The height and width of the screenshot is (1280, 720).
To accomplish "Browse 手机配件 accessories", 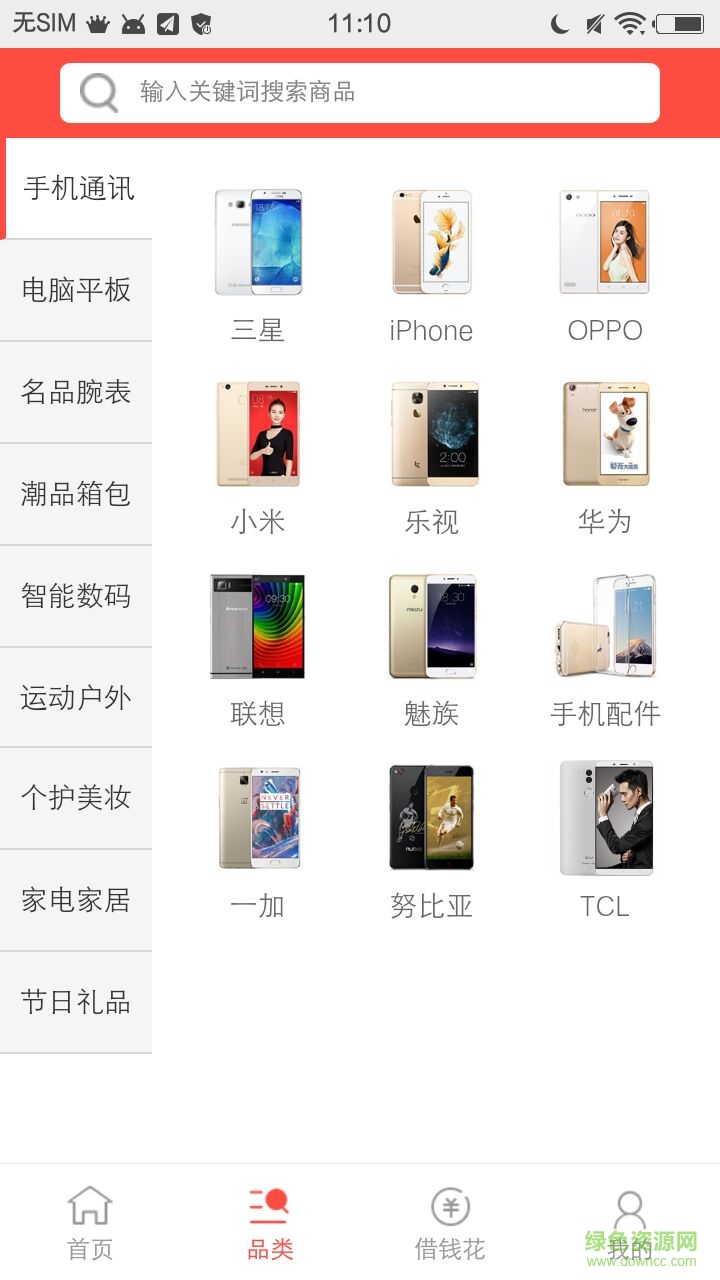I will [605, 647].
